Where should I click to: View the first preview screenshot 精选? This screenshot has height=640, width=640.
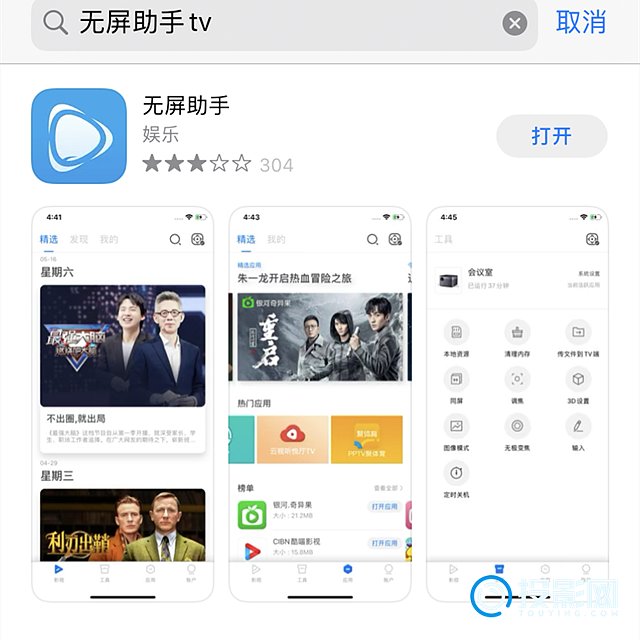click(122, 404)
